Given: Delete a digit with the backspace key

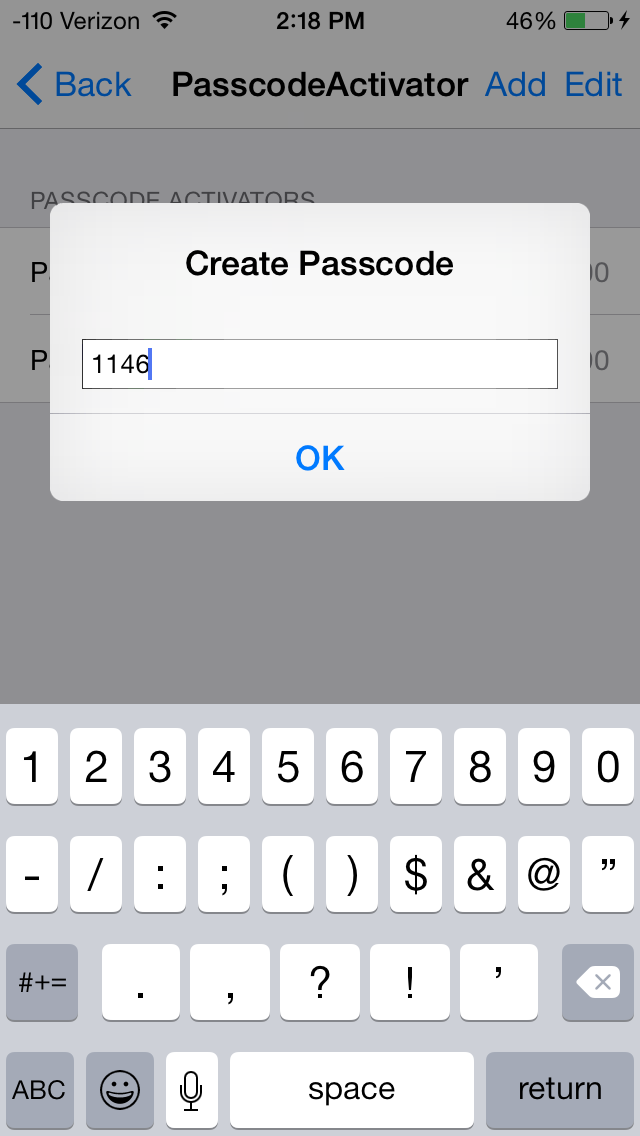Looking at the screenshot, I should pyautogui.click(x=598, y=982).
